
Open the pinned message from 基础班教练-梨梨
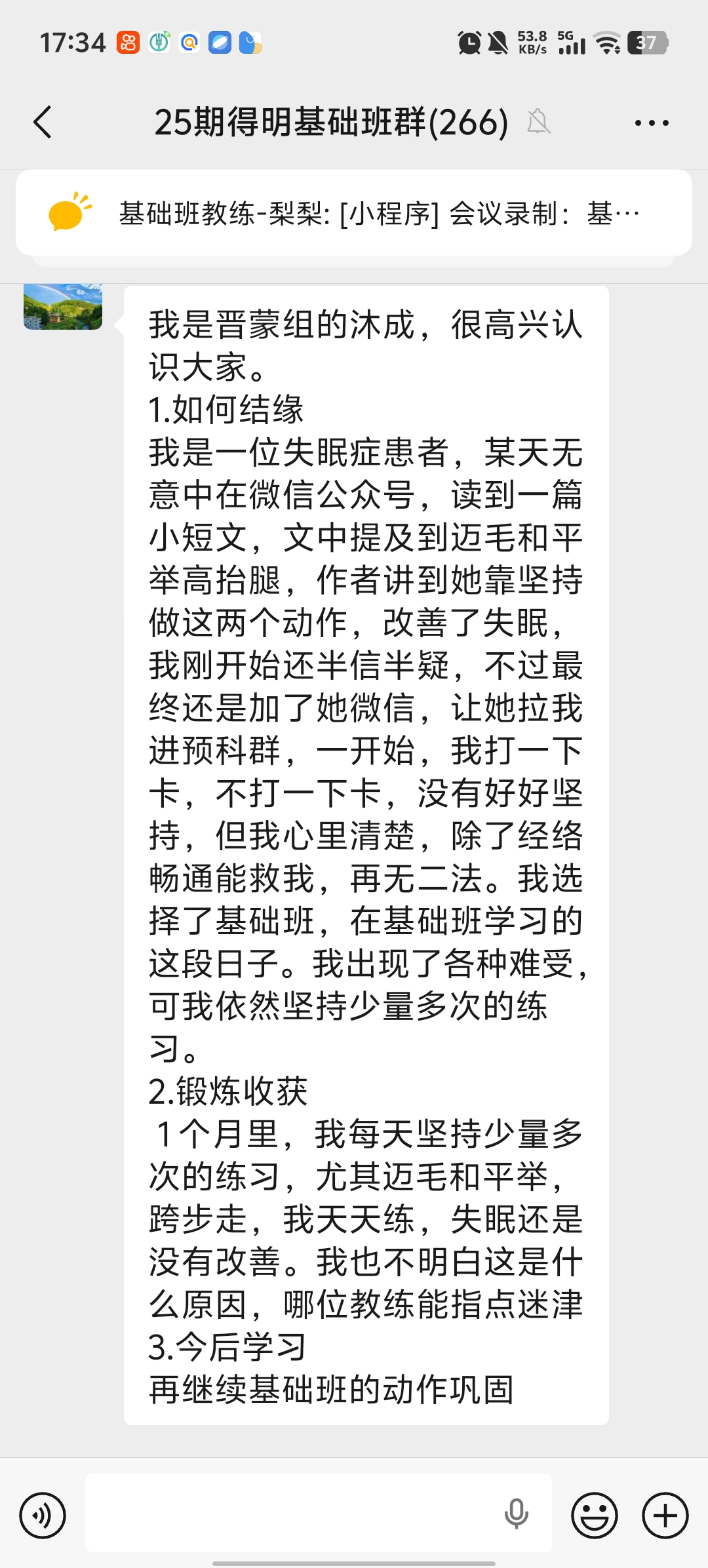[x=354, y=213]
